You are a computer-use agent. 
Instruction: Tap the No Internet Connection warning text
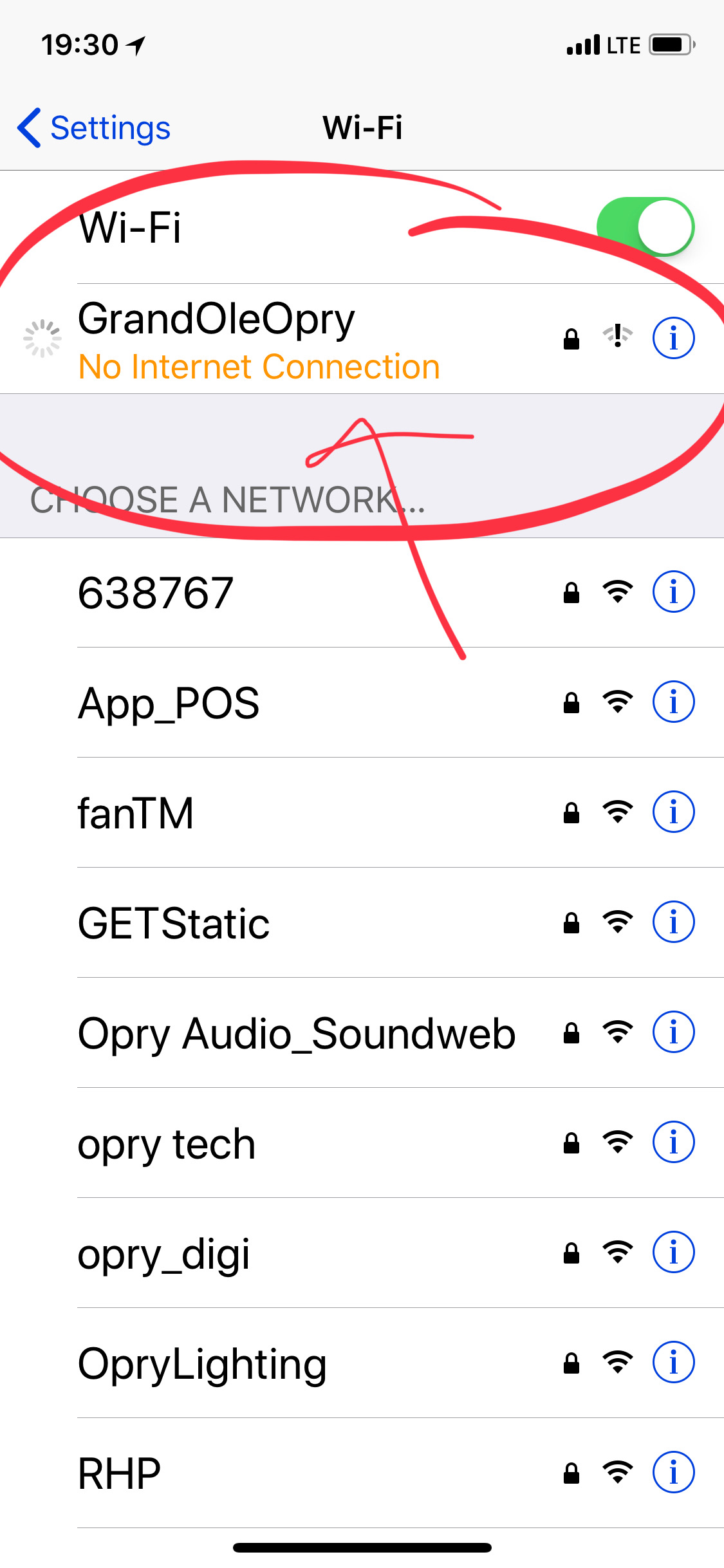coord(257,366)
